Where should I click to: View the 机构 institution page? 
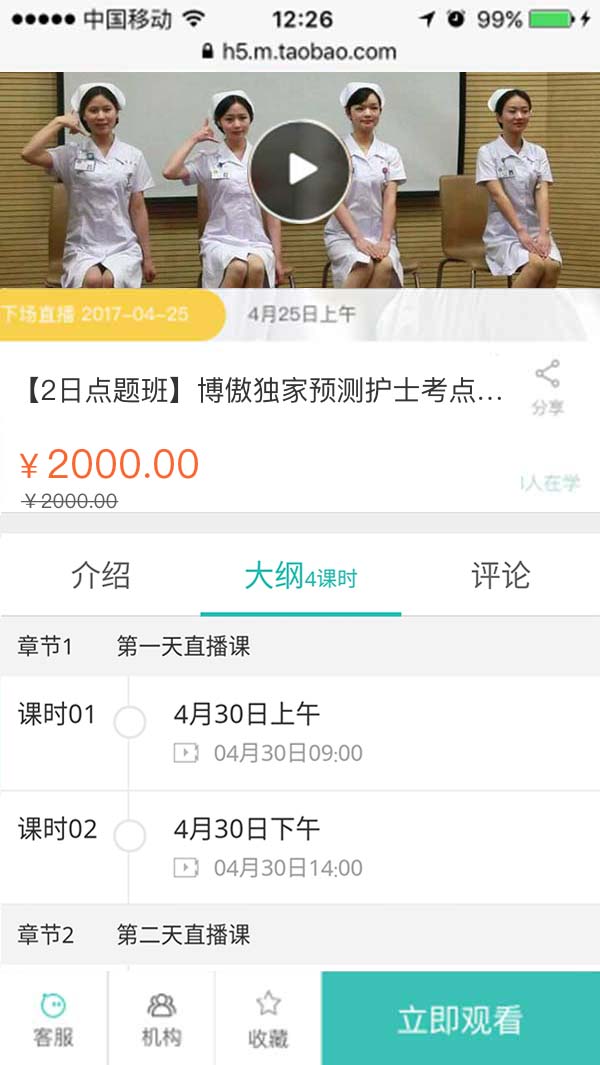click(x=161, y=1019)
